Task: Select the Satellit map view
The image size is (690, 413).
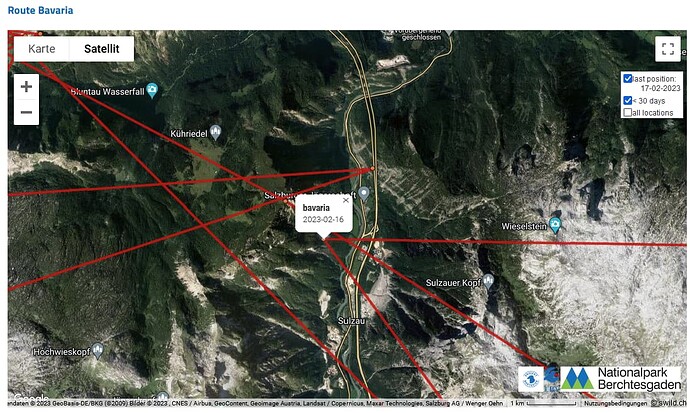Action: (x=101, y=48)
